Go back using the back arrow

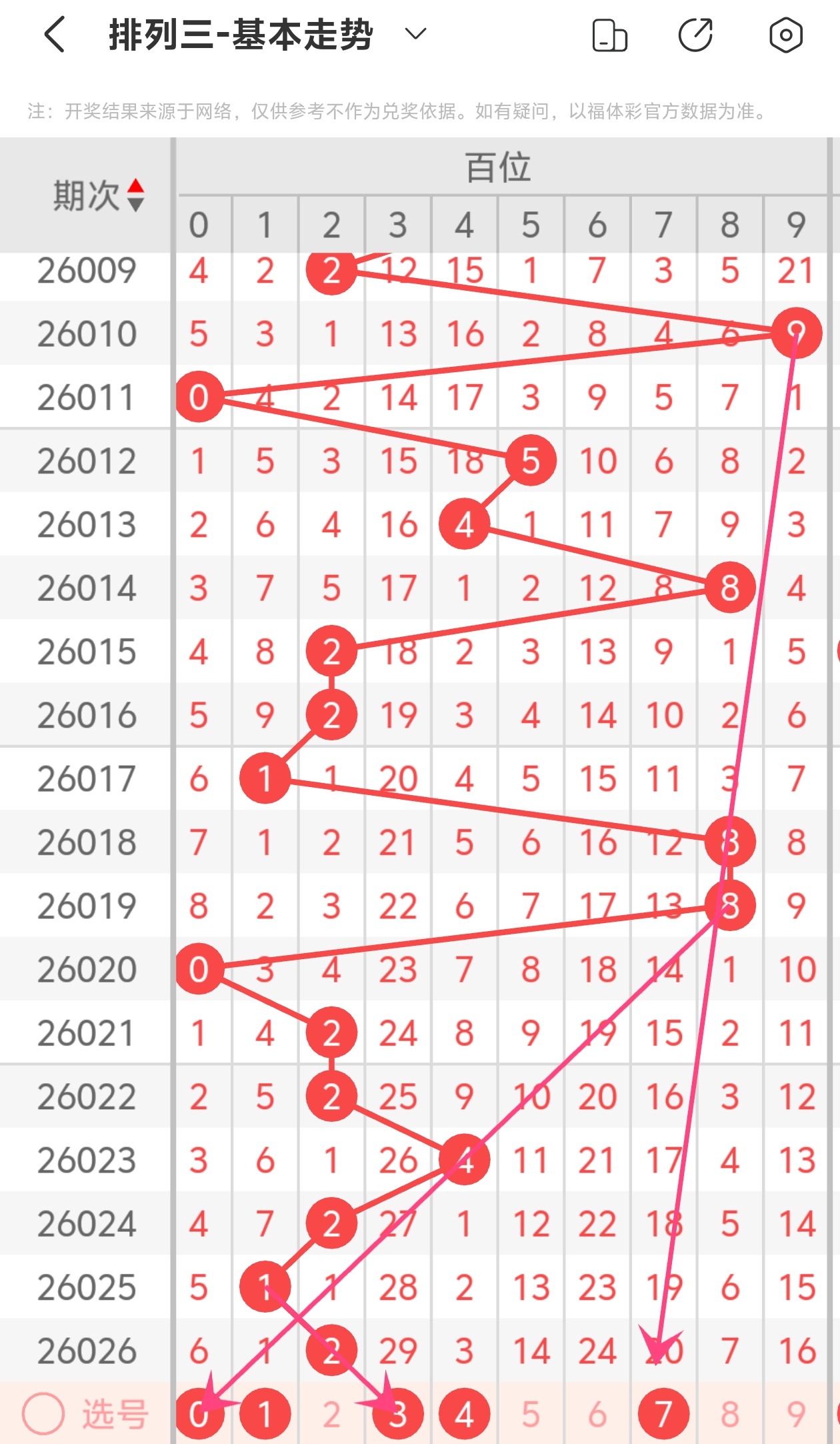pos(55,35)
